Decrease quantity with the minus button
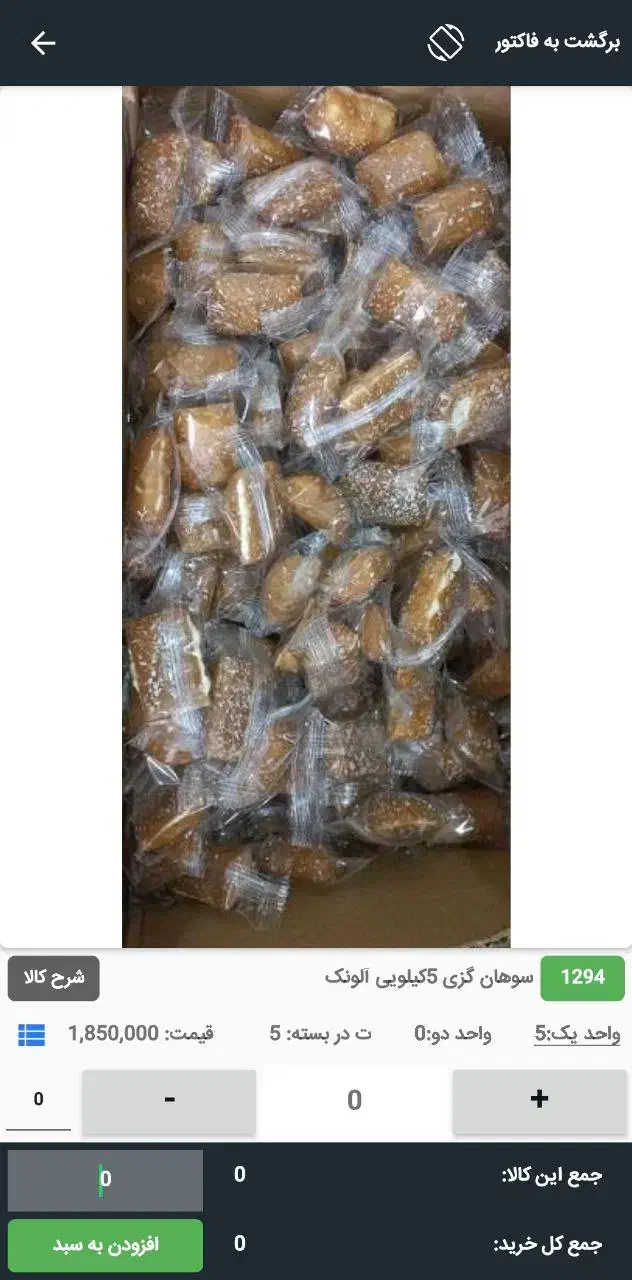The height and width of the screenshot is (1280, 632). [169, 1100]
